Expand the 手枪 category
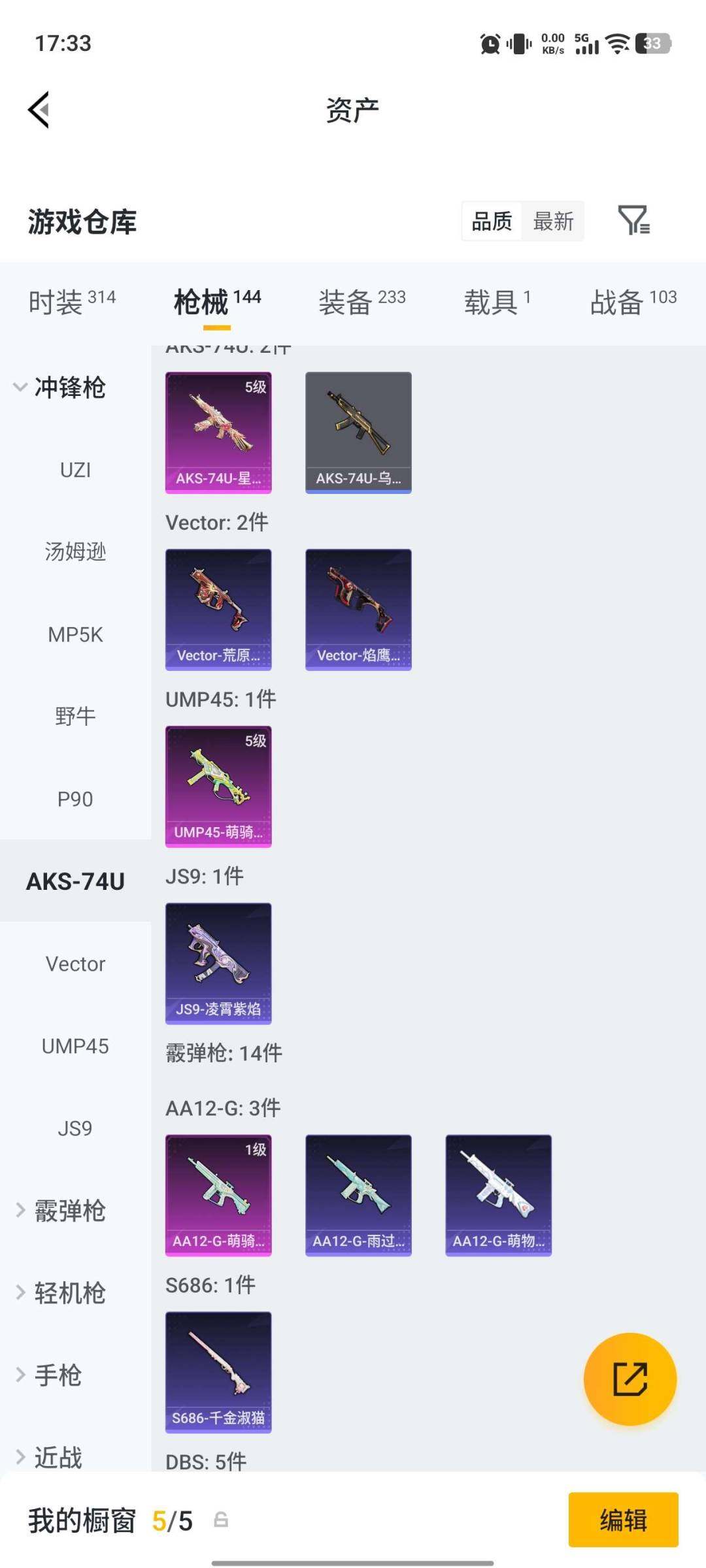 [x=49, y=1375]
